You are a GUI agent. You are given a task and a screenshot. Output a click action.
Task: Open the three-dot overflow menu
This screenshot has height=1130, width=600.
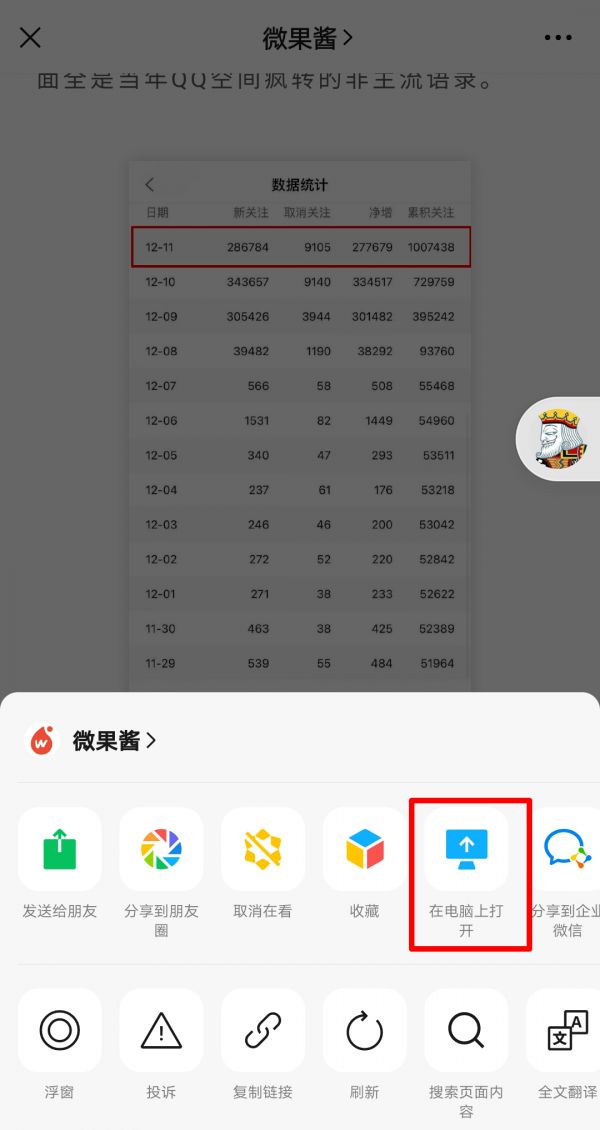tap(558, 38)
